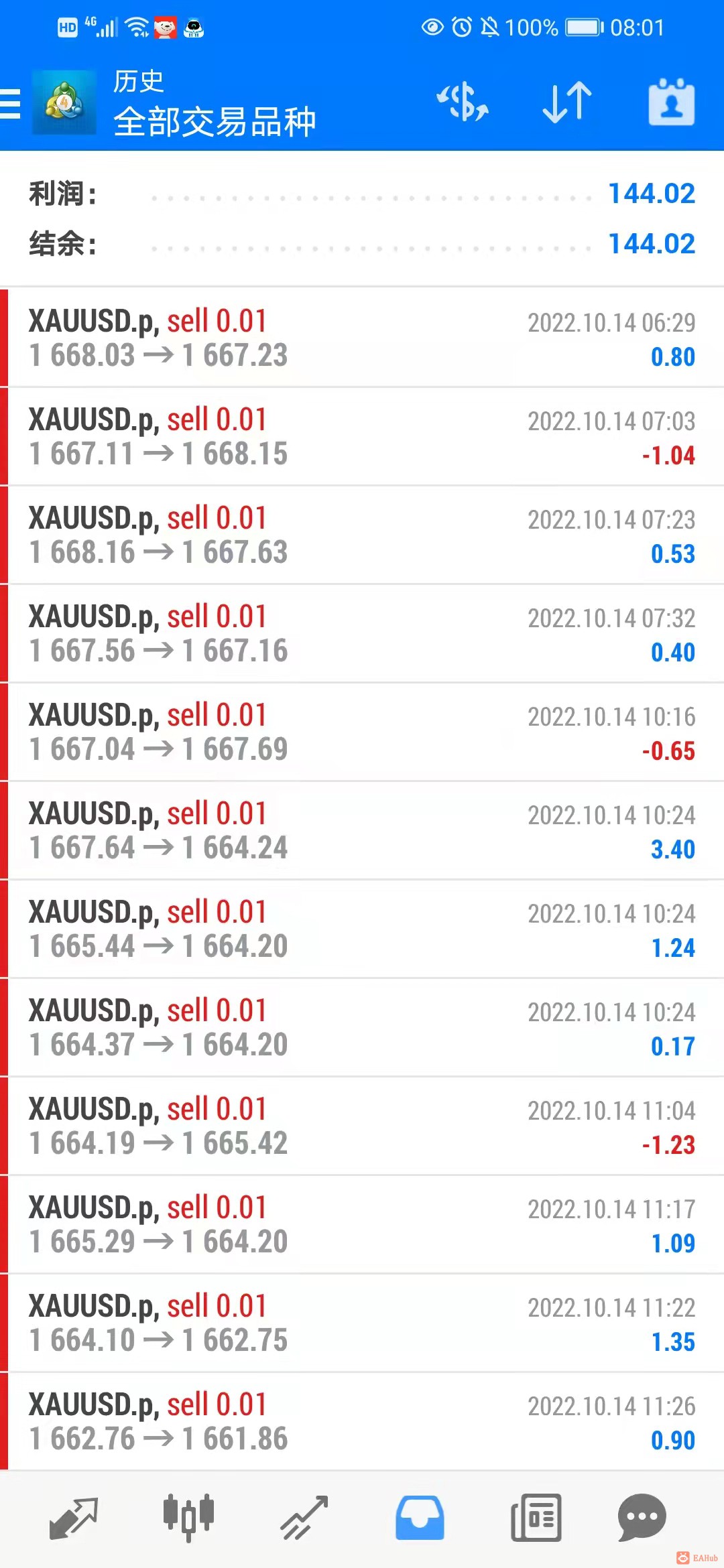Open the 07:03 trade with -1.04 loss
This screenshot has height=1568, width=724.
pyautogui.click(x=362, y=436)
